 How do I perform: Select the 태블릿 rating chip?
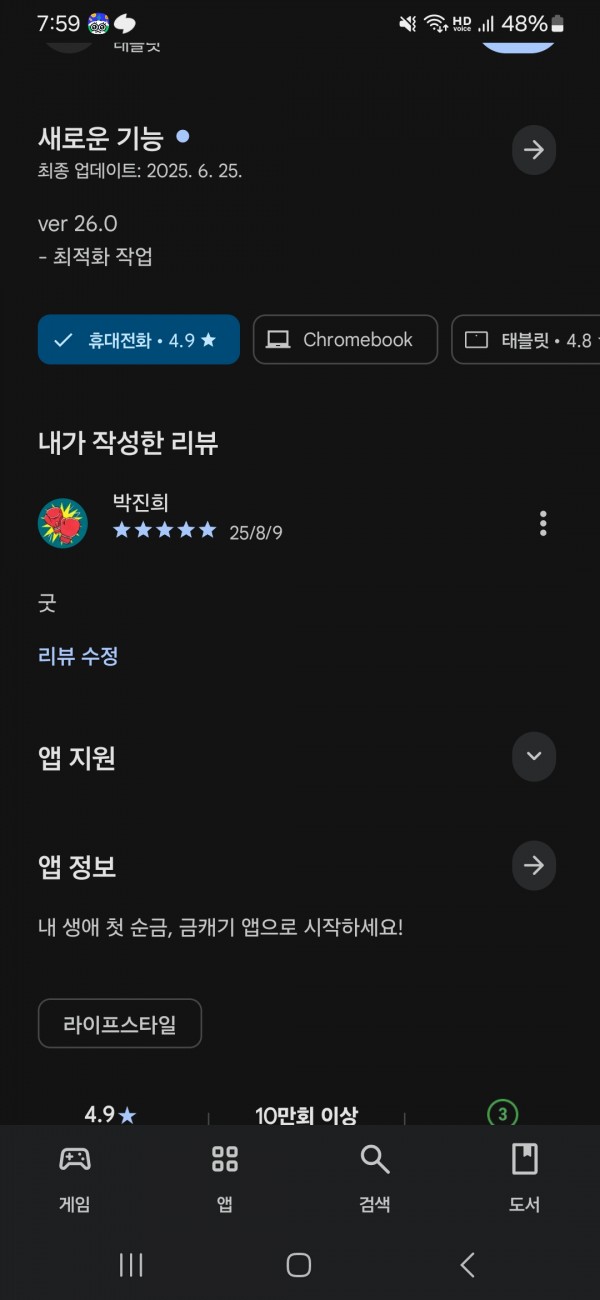pyautogui.click(x=526, y=340)
